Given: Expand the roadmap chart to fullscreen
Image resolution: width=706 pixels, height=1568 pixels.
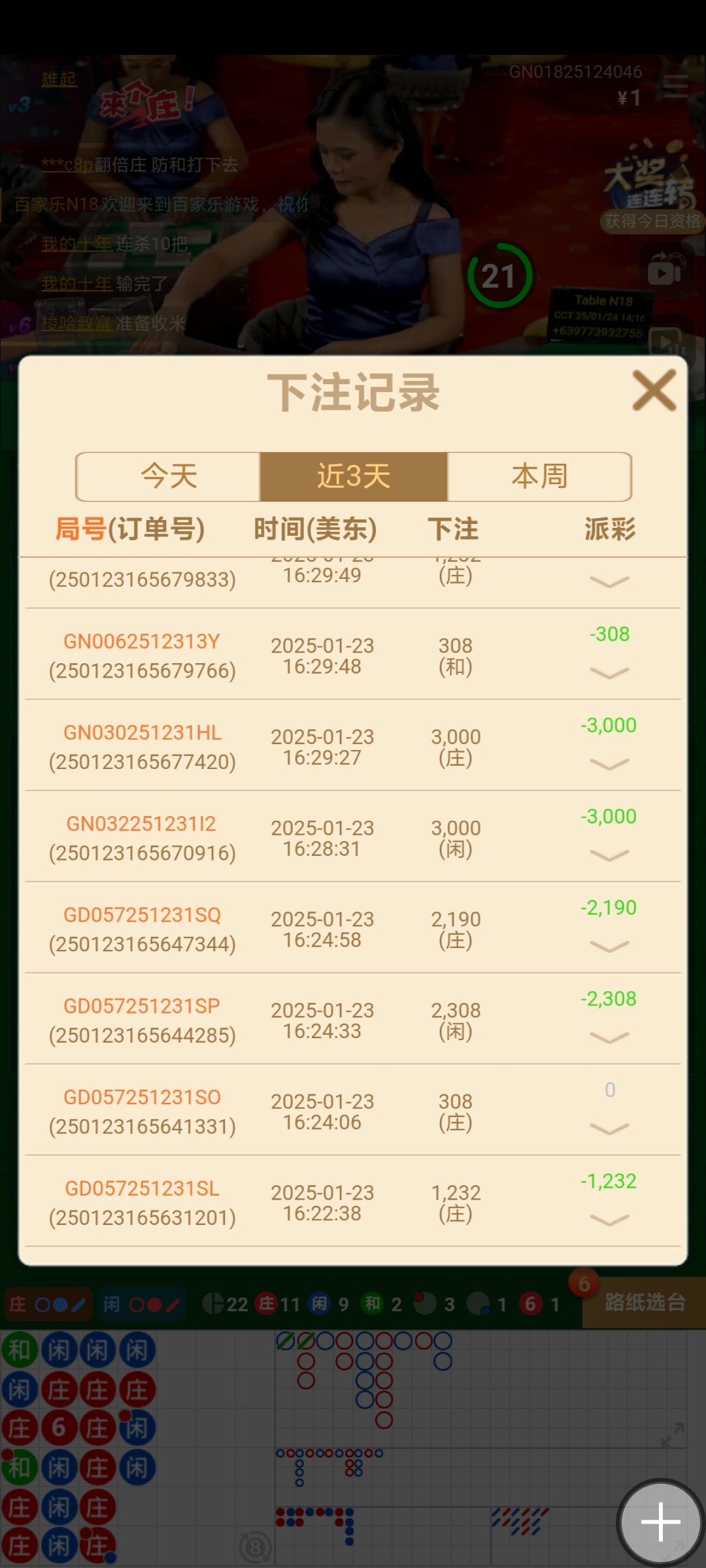Looking at the screenshot, I should point(673,1435).
